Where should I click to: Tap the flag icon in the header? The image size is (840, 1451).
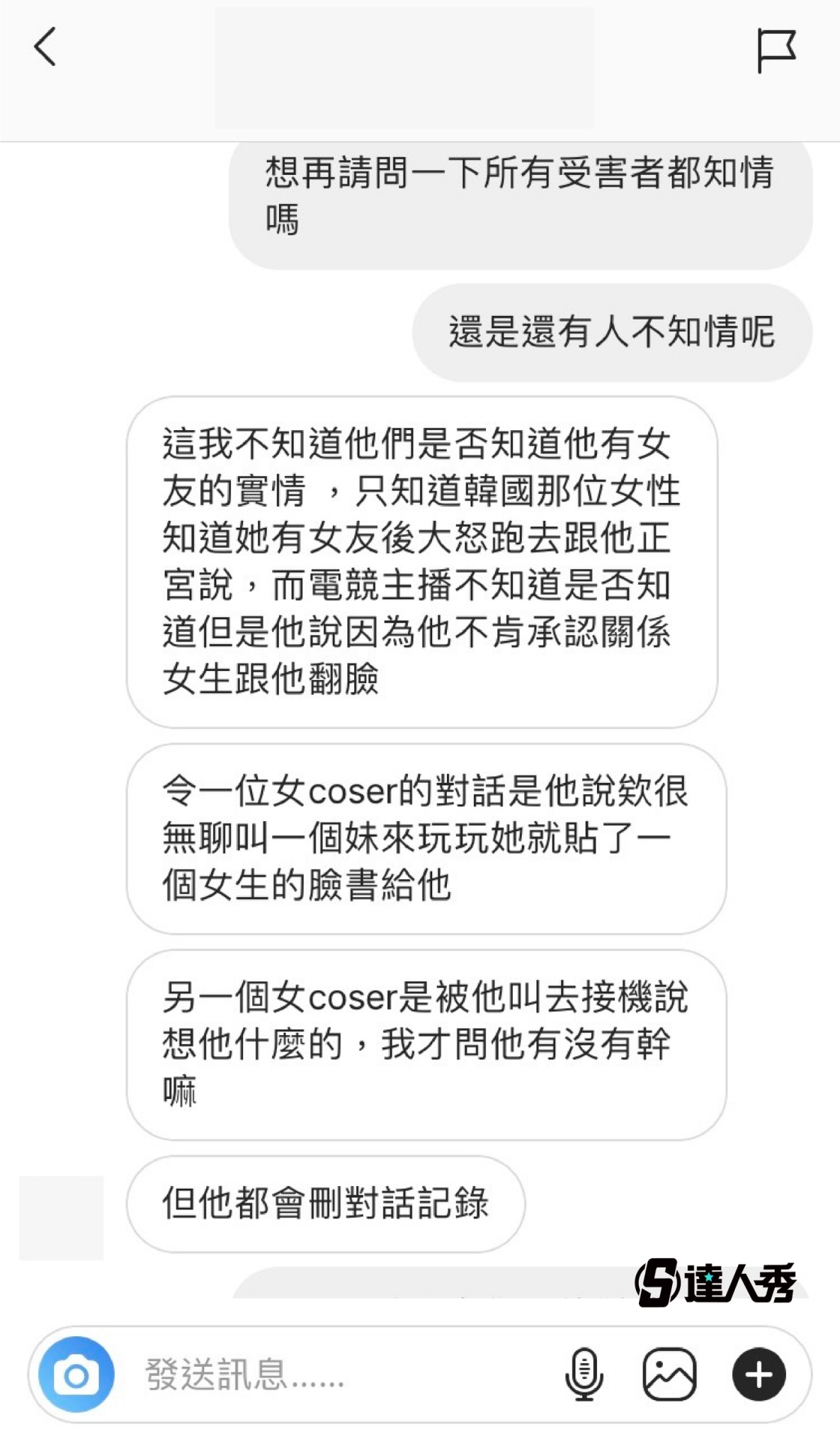click(x=776, y=50)
